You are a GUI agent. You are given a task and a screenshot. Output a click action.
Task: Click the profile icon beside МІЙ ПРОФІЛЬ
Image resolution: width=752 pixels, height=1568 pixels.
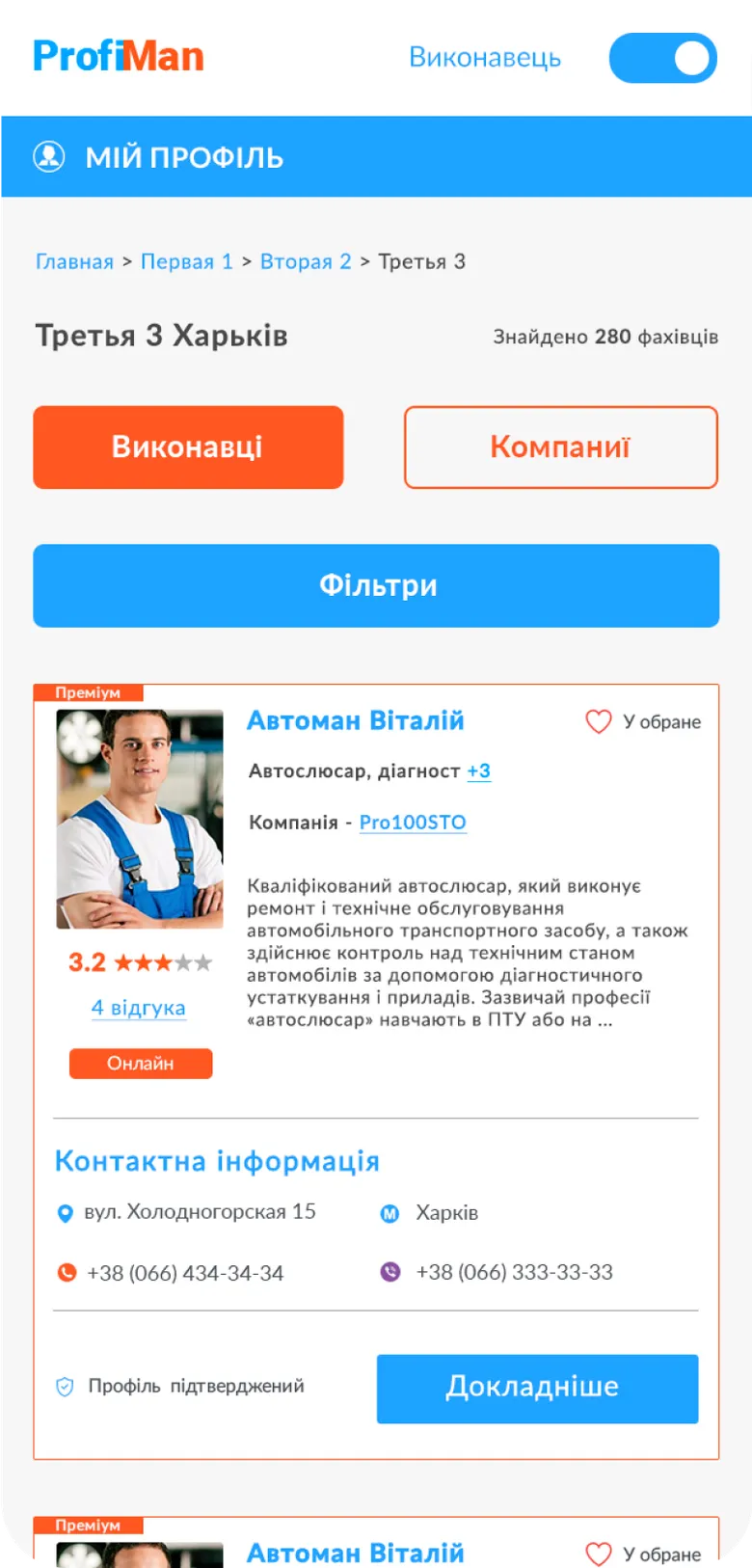point(47,156)
